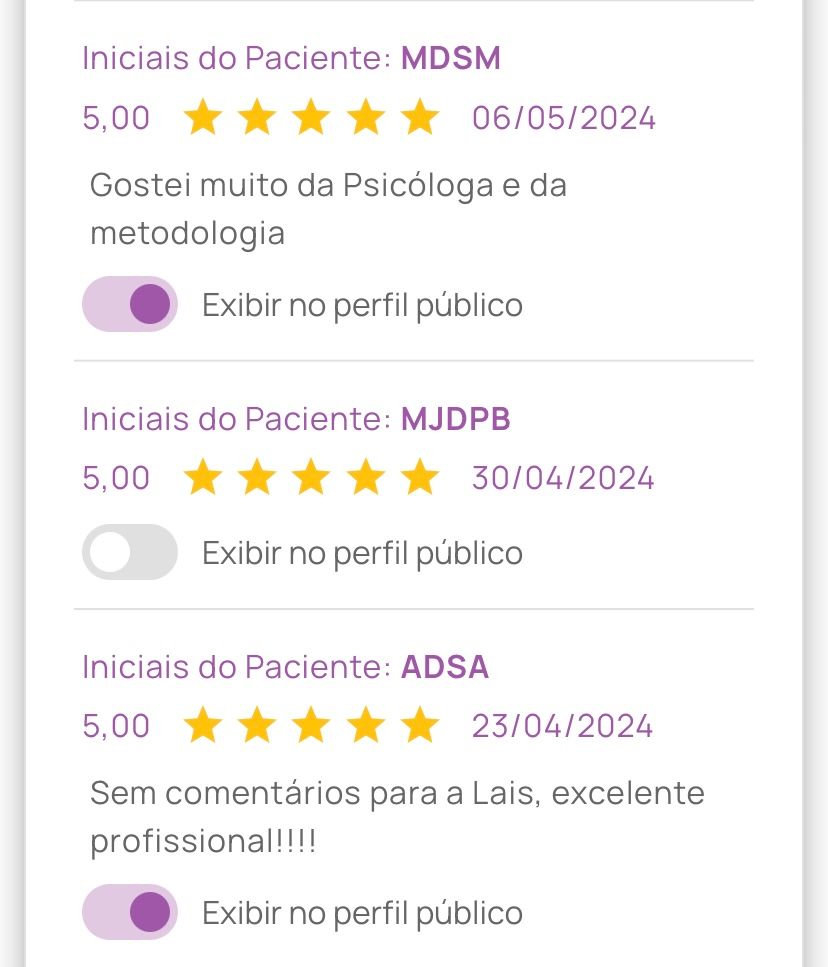
Task: Click the 'Exibir no perfil público' label for MJDPB
Action: tap(362, 551)
